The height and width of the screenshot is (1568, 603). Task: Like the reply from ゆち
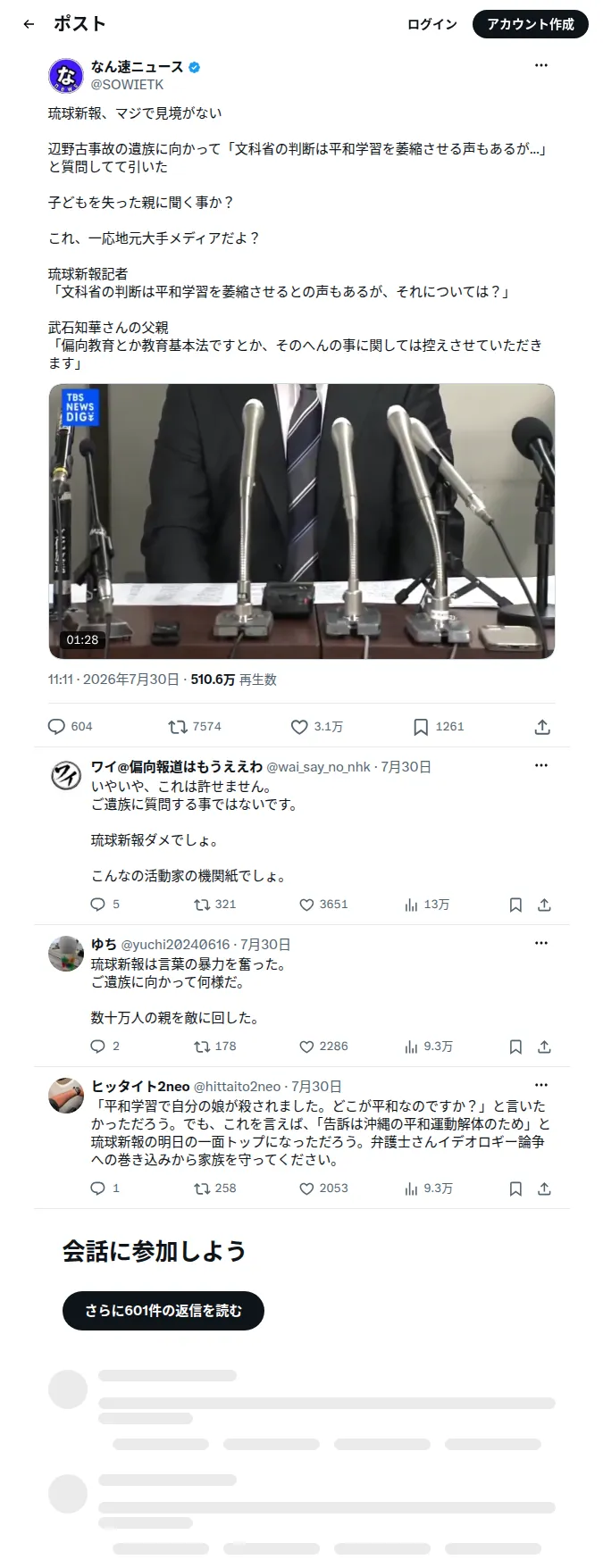[323, 1047]
